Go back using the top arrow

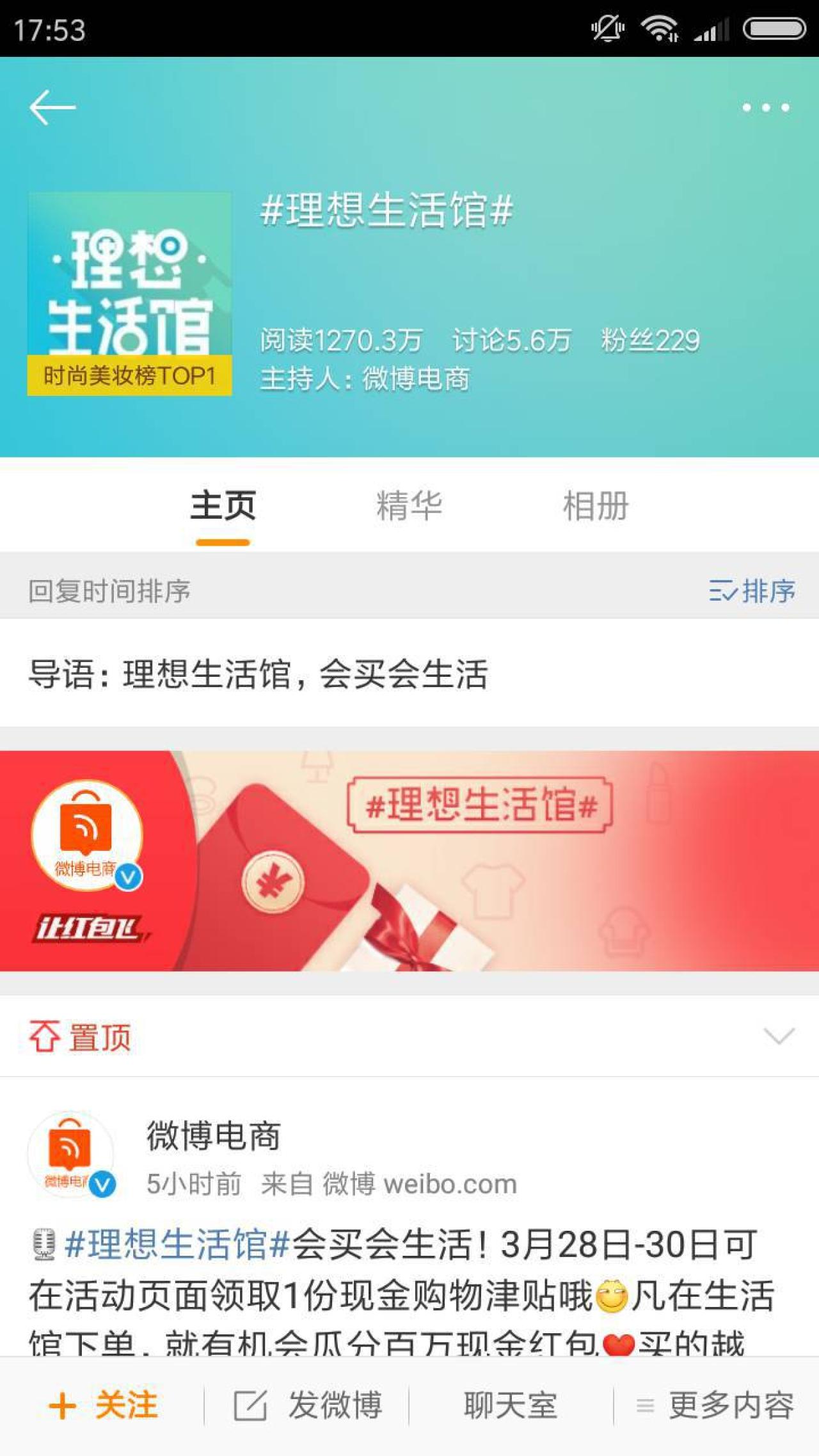point(52,107)
